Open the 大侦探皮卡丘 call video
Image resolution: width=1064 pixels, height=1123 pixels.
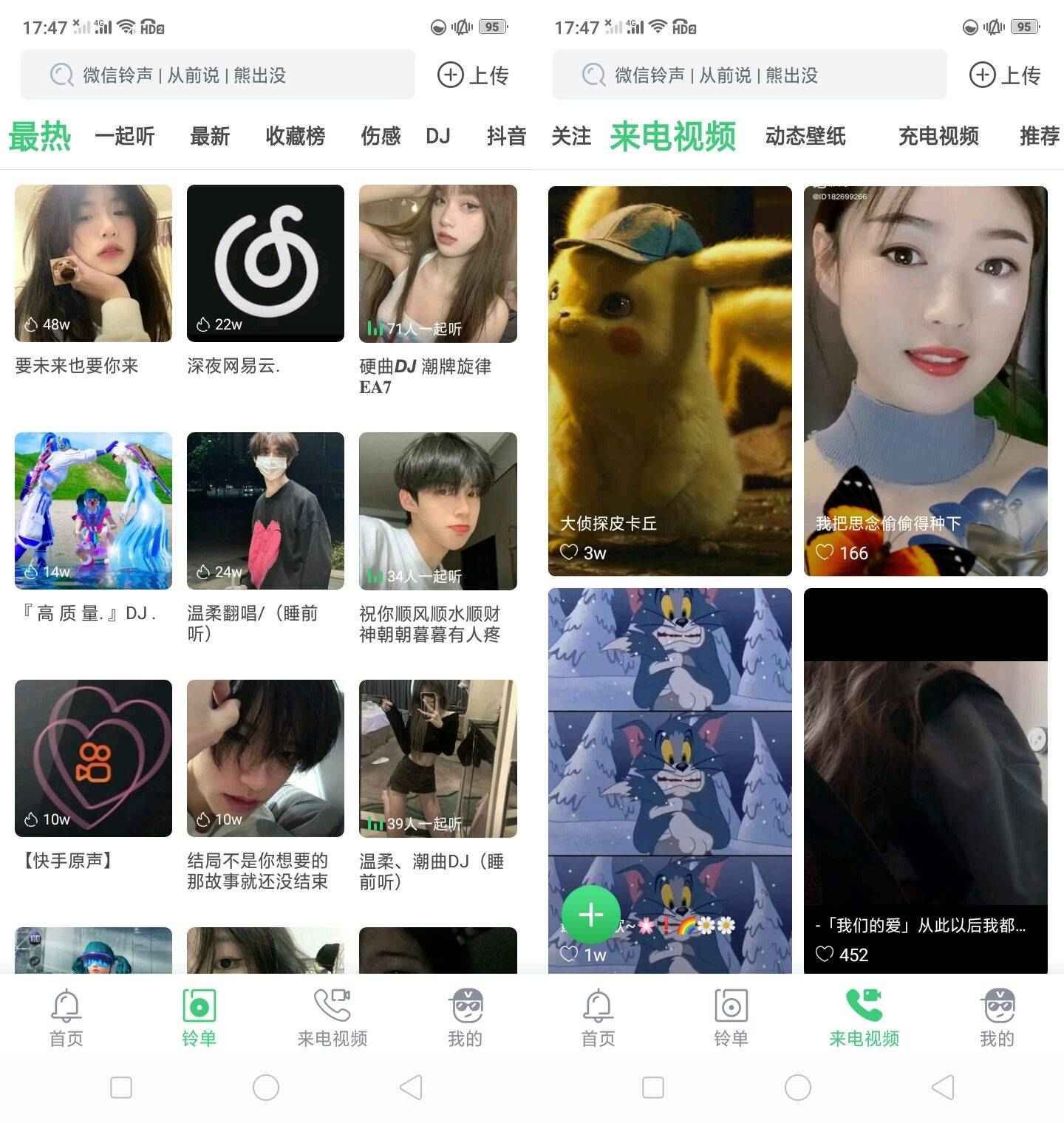(x=669, y=380)
